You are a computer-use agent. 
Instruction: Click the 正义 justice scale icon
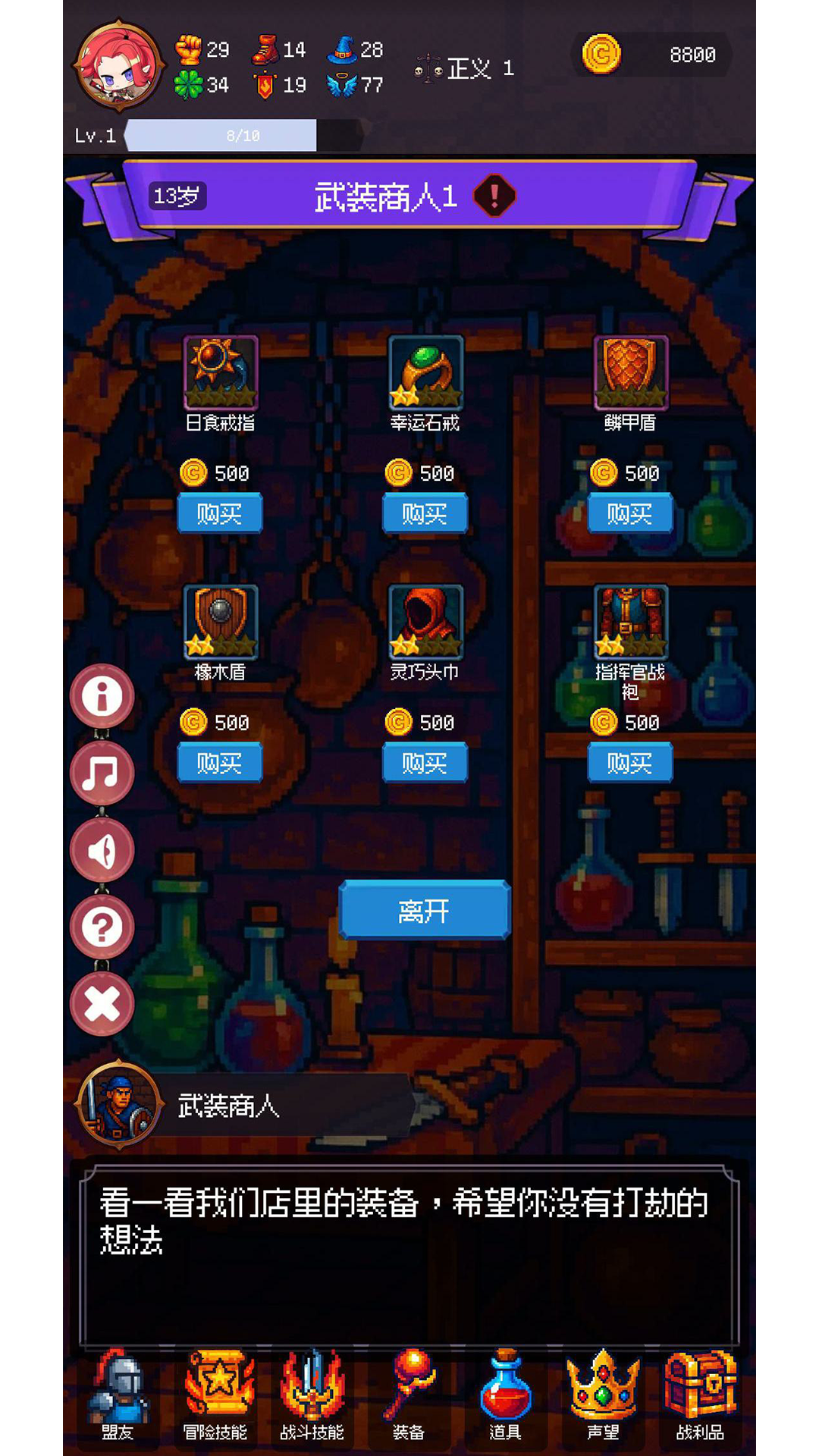[427, 67]
